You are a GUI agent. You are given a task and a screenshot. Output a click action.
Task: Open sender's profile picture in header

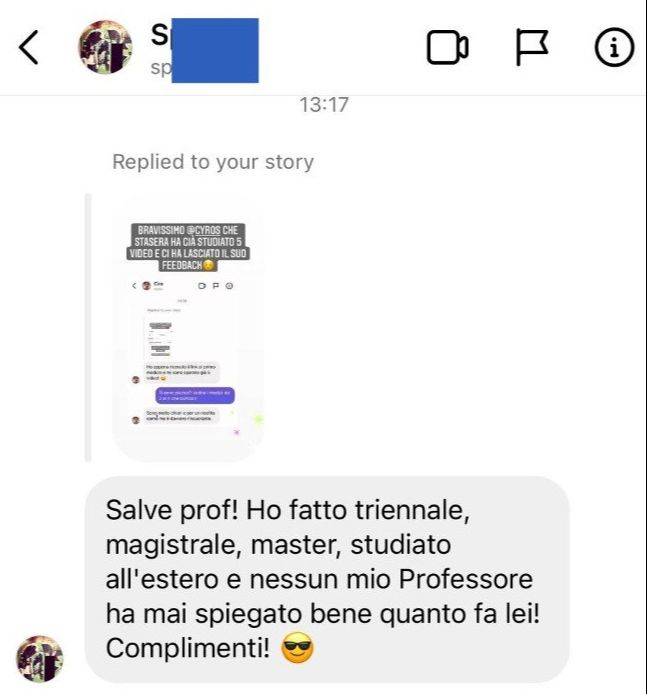[x=106, y=47]
